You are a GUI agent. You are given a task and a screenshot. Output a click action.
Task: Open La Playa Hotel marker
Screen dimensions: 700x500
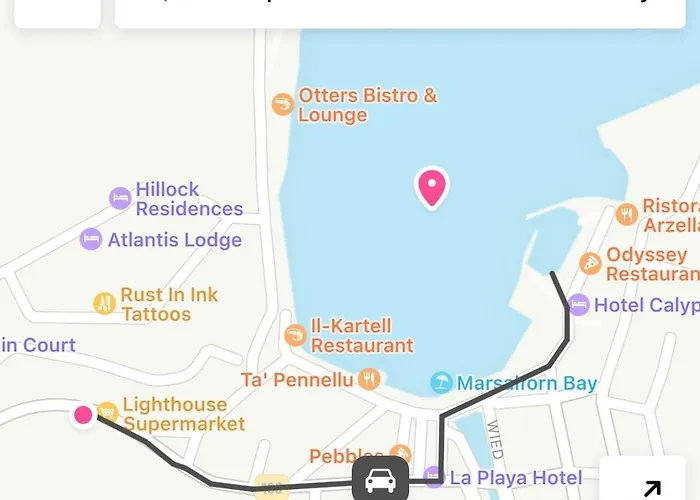[x=433, y=477]
